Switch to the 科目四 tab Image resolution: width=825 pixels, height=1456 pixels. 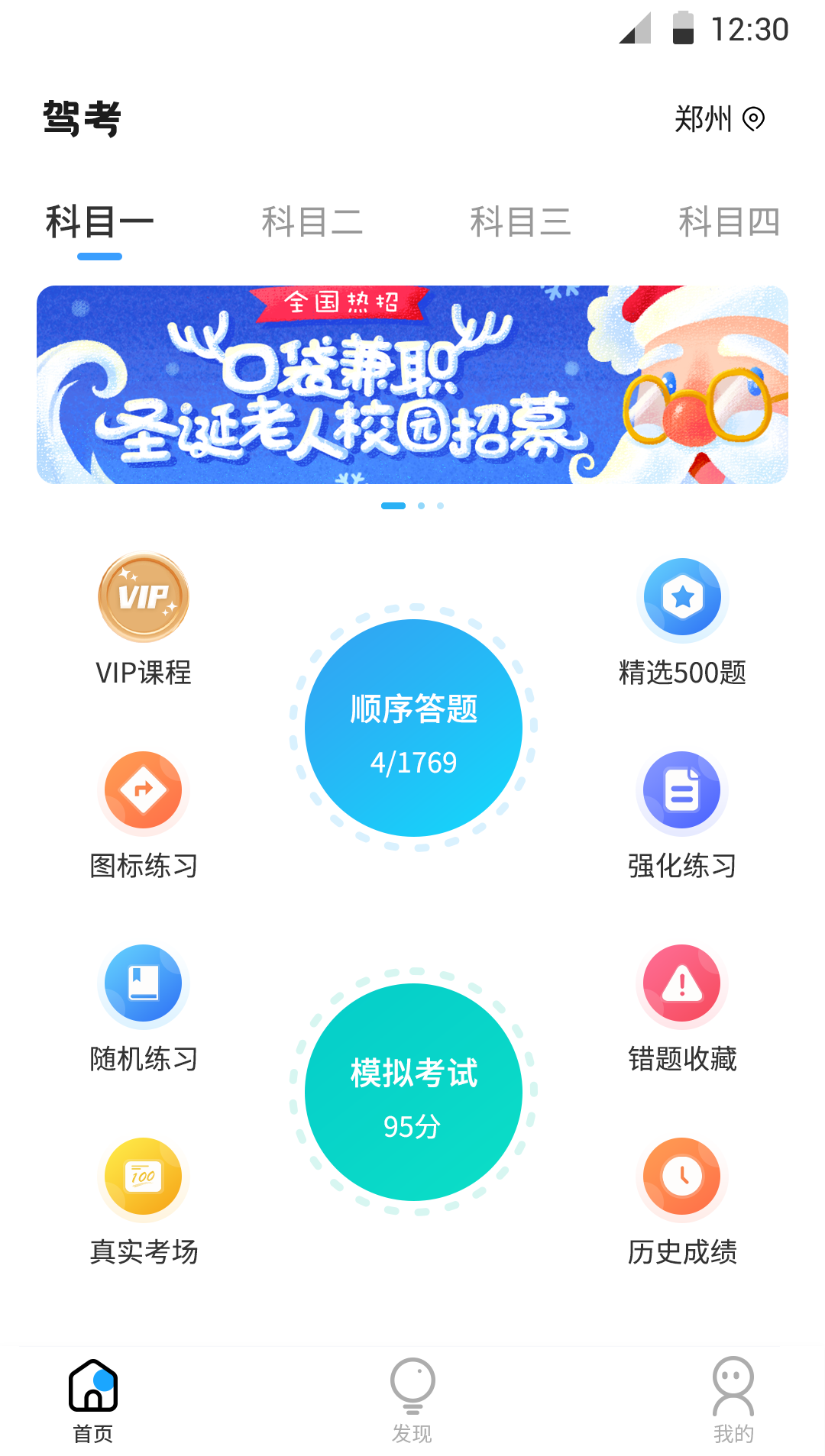point(729,222)
